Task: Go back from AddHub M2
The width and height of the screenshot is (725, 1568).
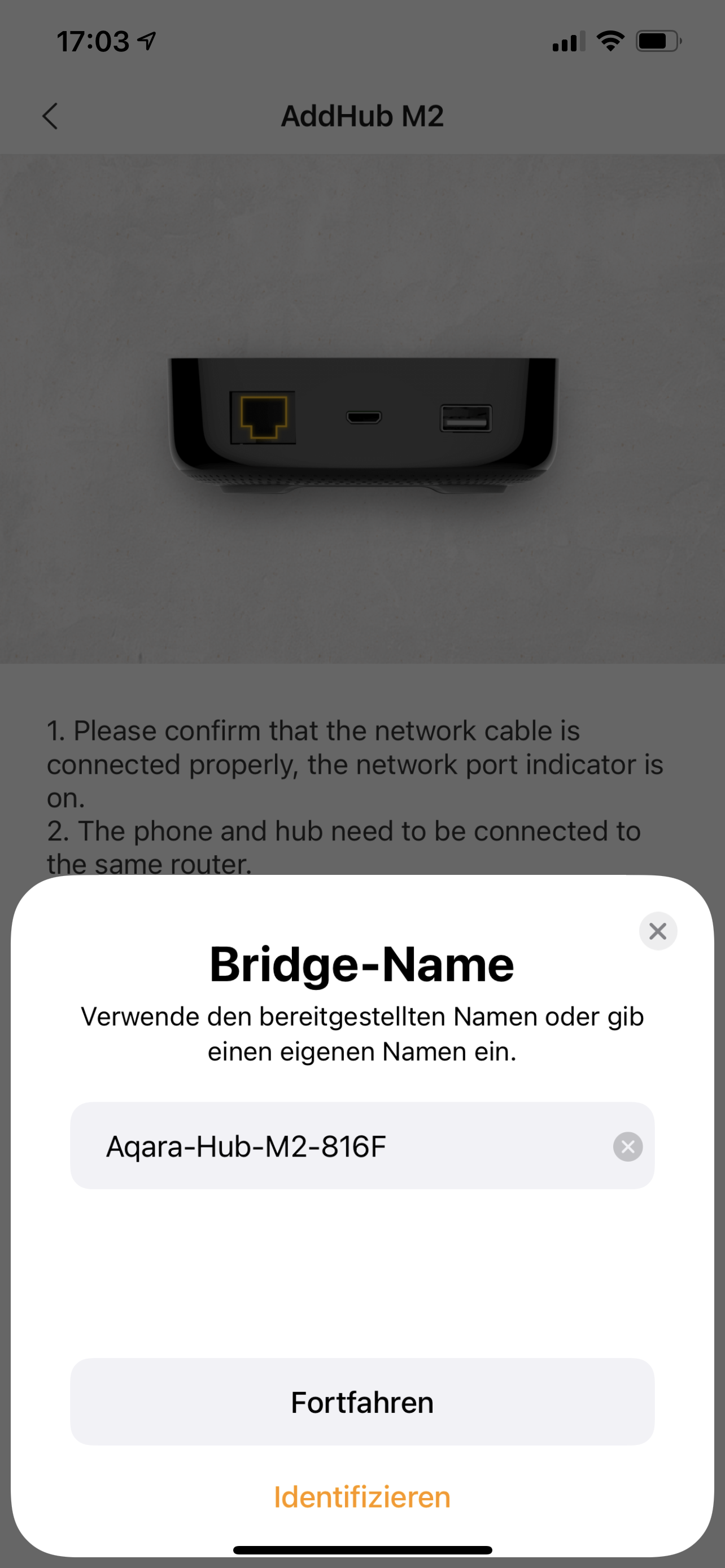Action: [50, 116]
